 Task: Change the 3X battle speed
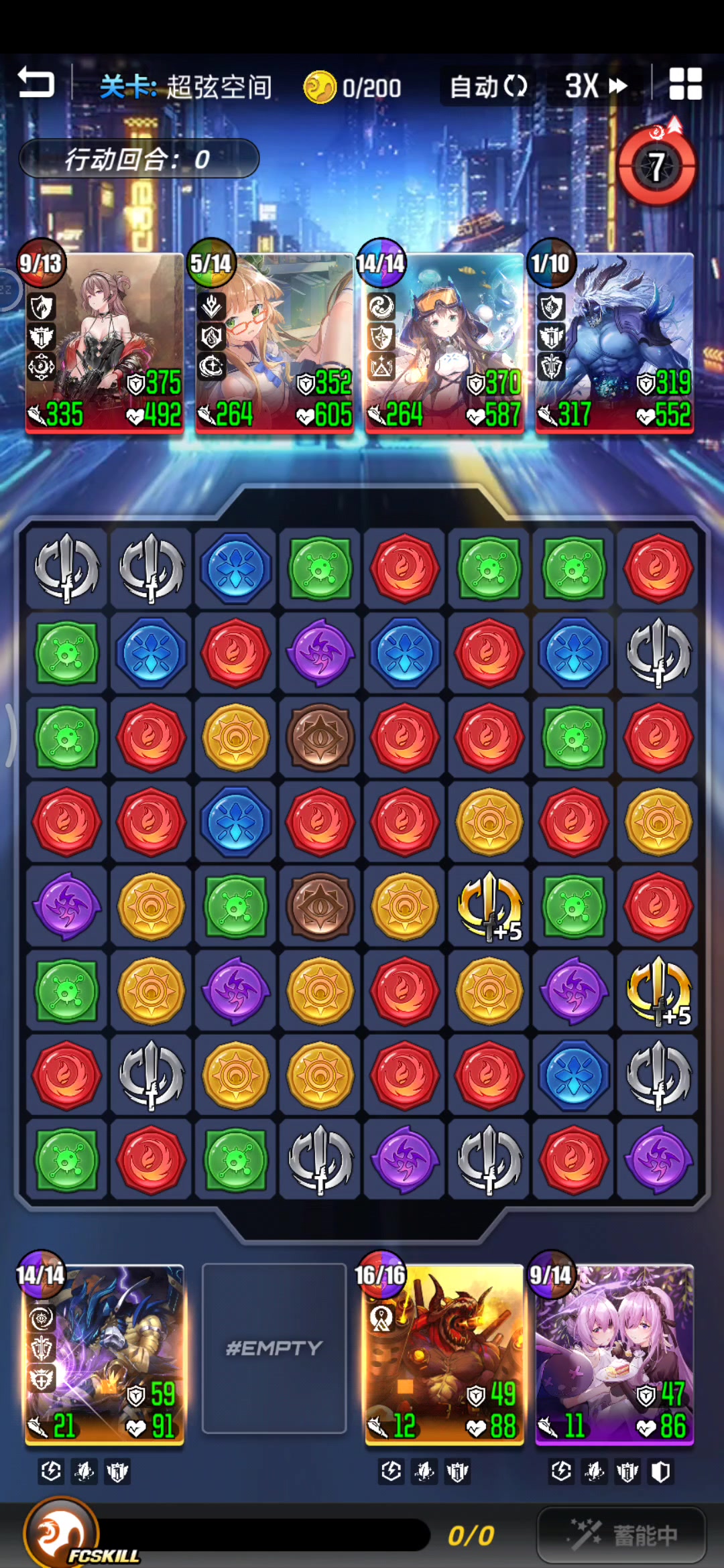[595, 86]
